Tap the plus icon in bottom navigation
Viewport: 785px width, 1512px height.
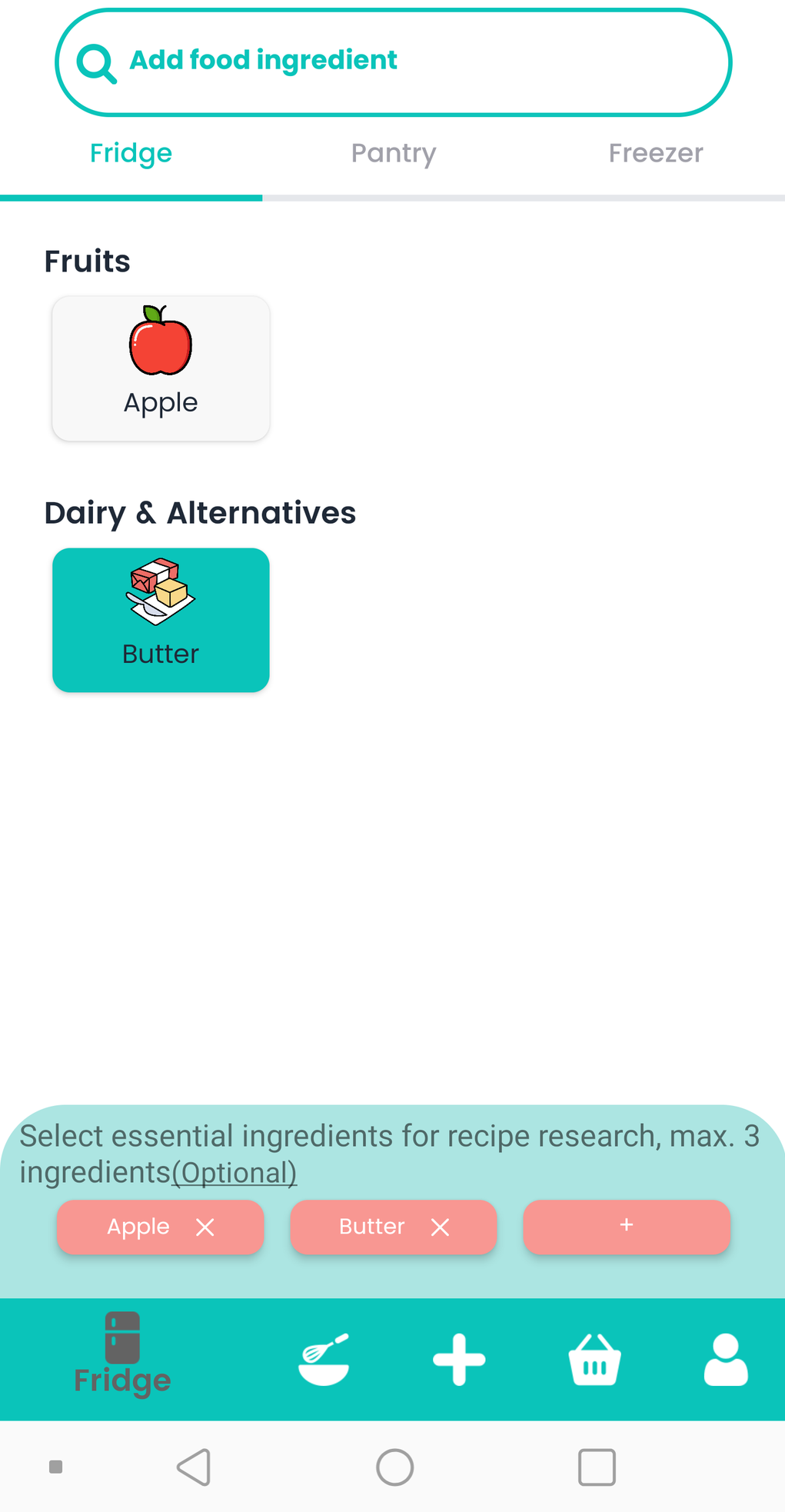(x=459, y=1359)
